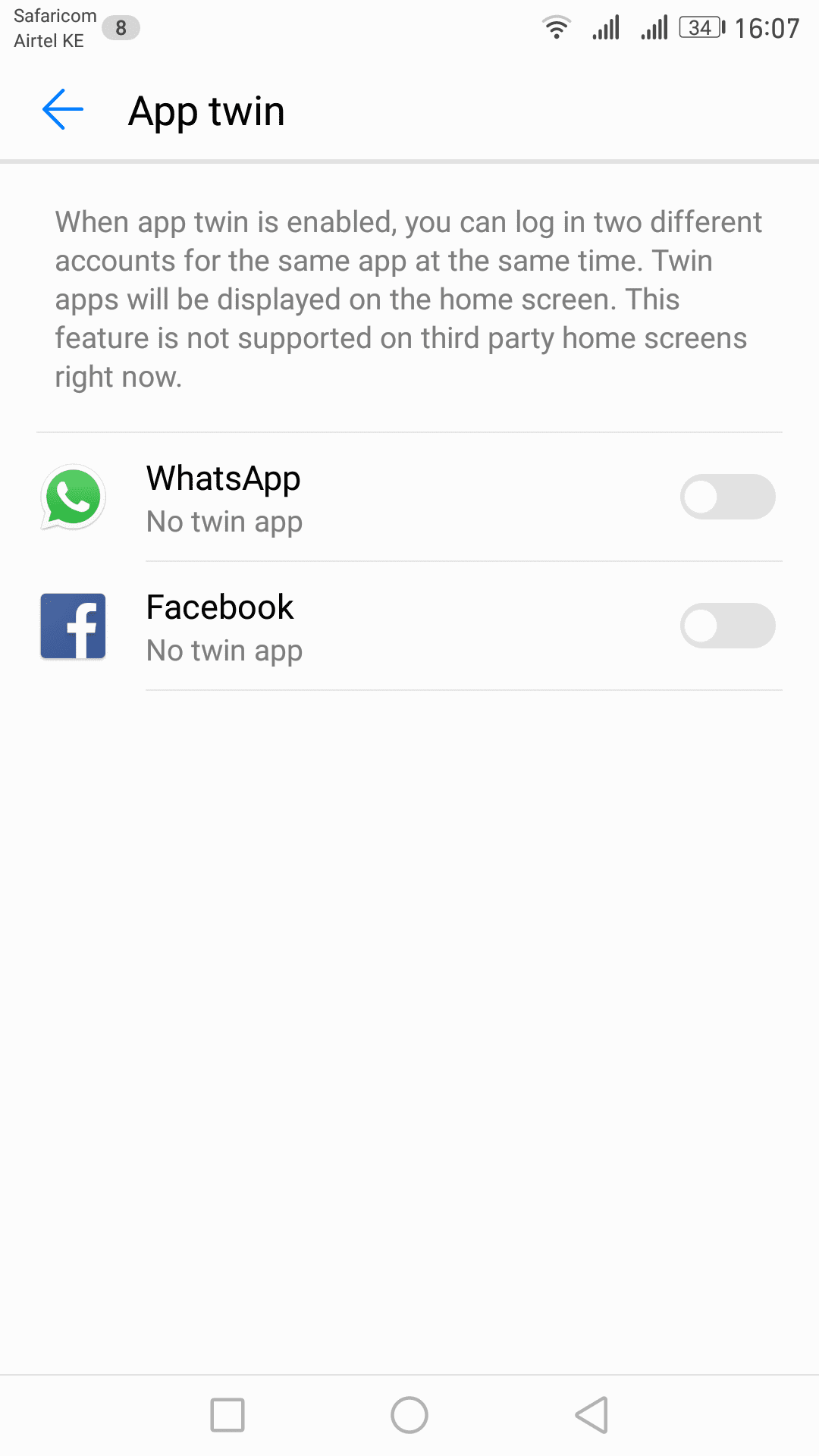Go back from App twin settings

tap(63, 110)
